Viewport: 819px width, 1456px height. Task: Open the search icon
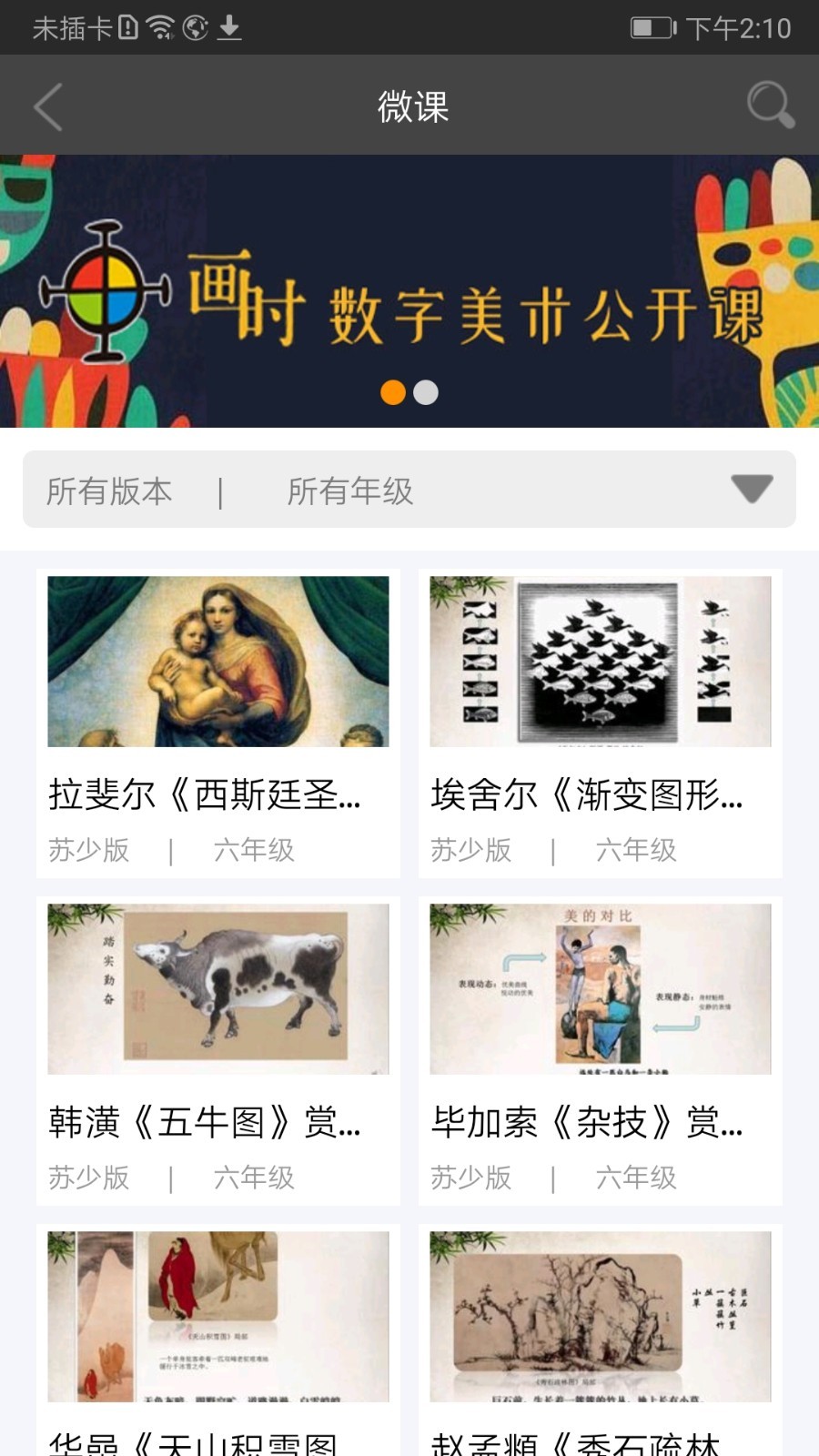click(770, 106)
